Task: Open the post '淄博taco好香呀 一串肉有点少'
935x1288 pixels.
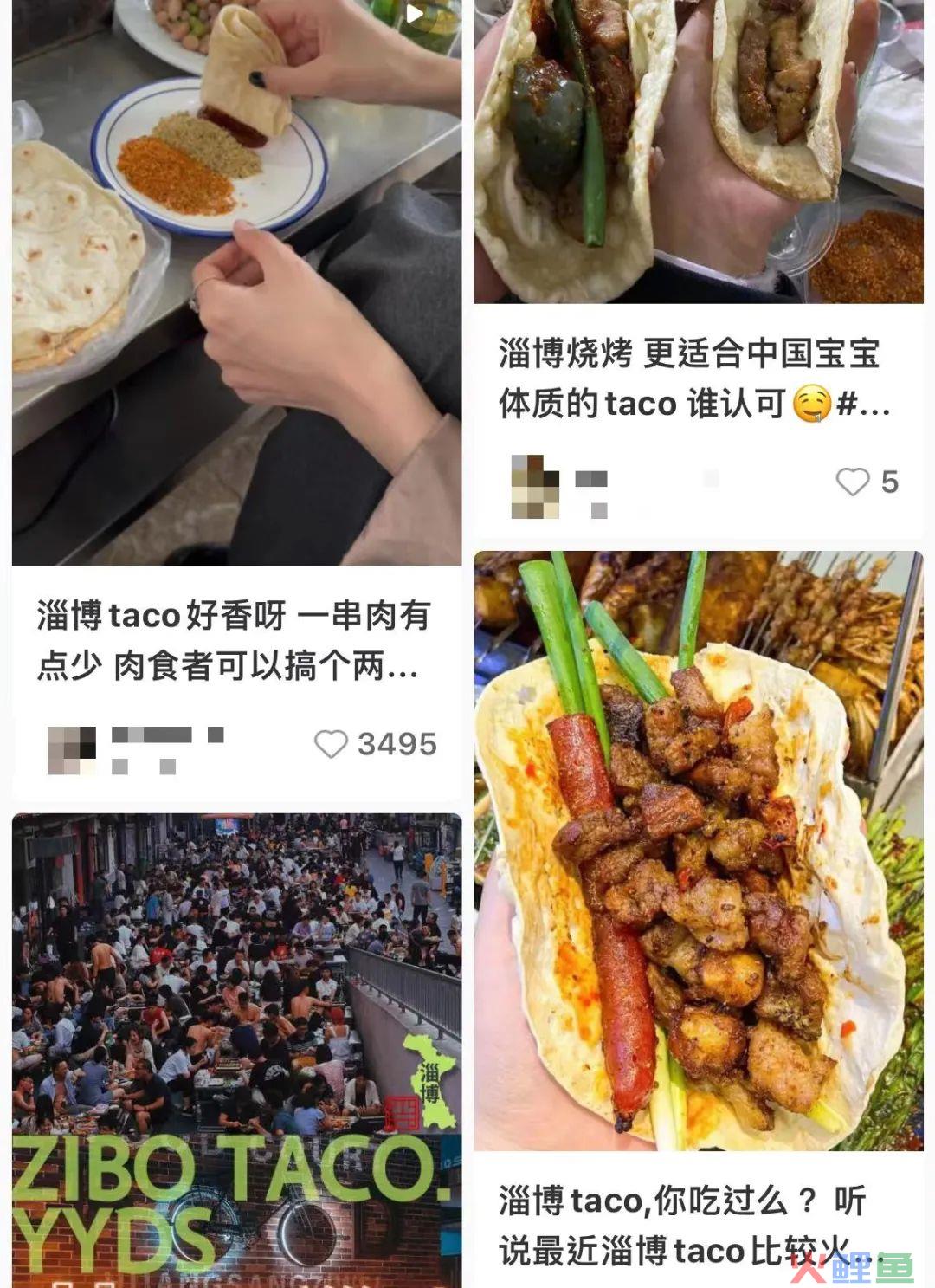Action: pos(234,641)
